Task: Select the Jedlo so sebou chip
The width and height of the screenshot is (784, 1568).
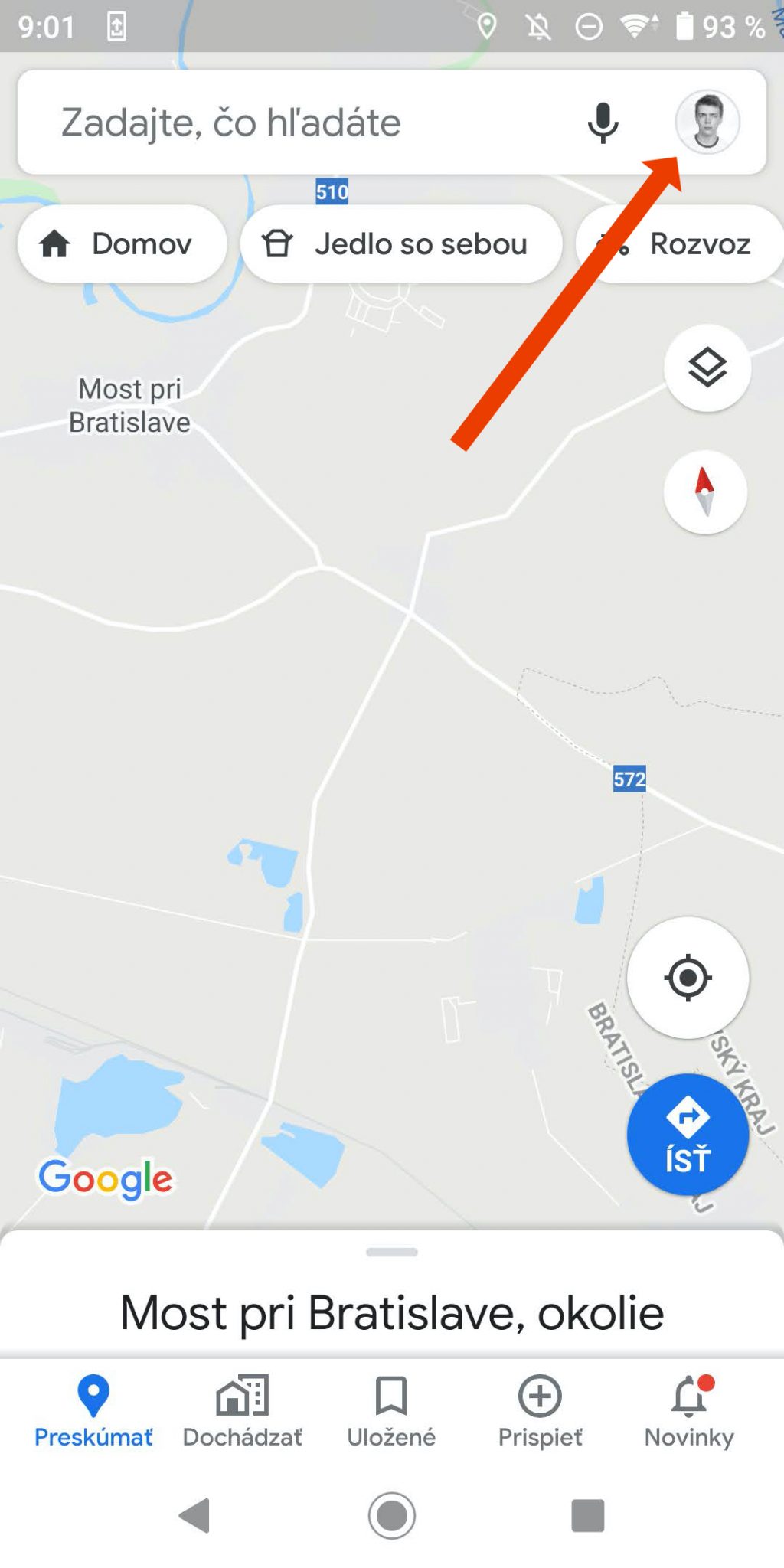Action: (401, 244)
